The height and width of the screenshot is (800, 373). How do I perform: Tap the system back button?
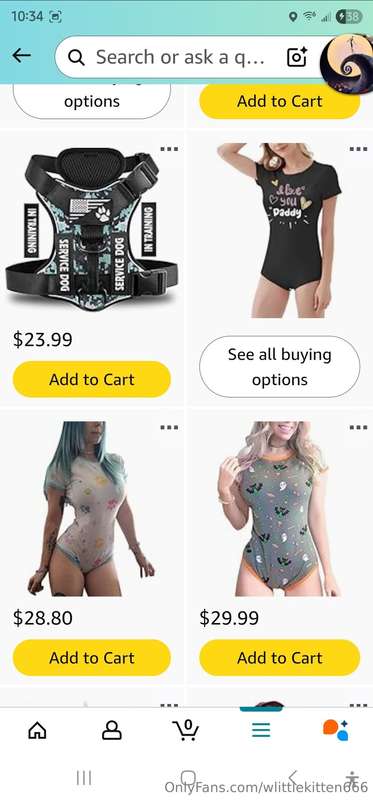point(292,778)
